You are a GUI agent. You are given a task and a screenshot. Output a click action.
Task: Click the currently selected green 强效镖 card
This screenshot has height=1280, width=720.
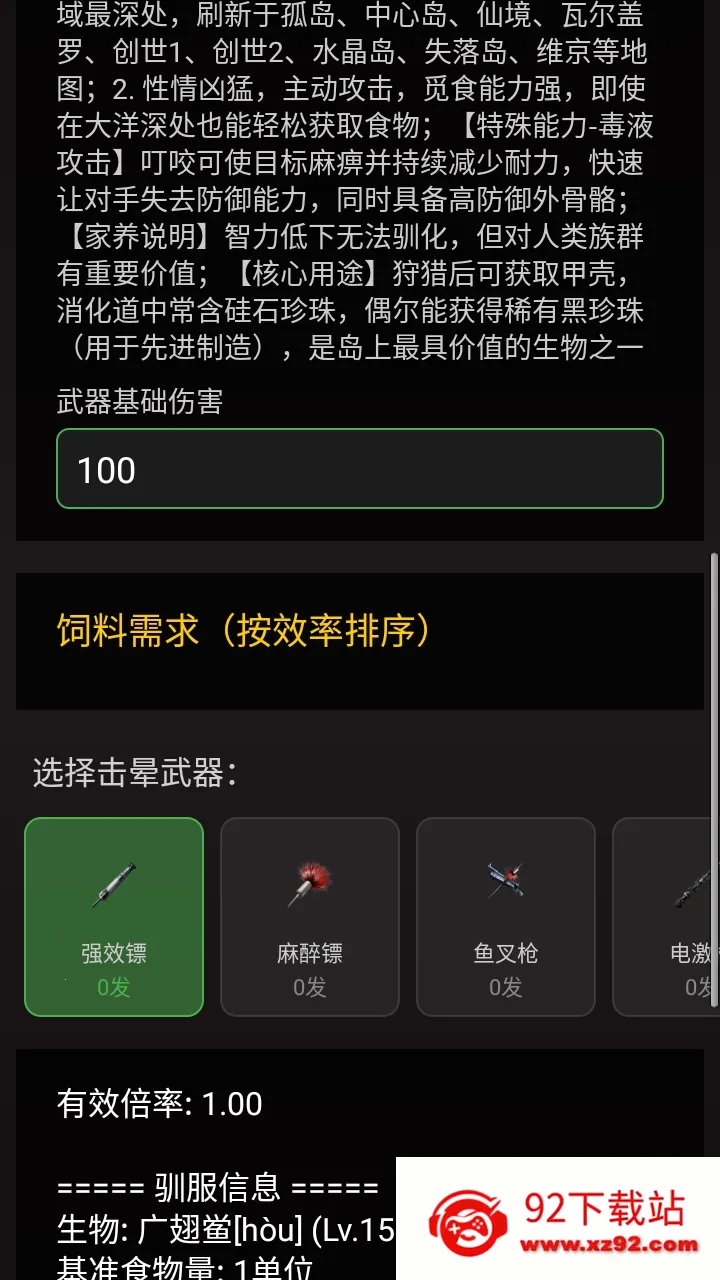(114, 915)
